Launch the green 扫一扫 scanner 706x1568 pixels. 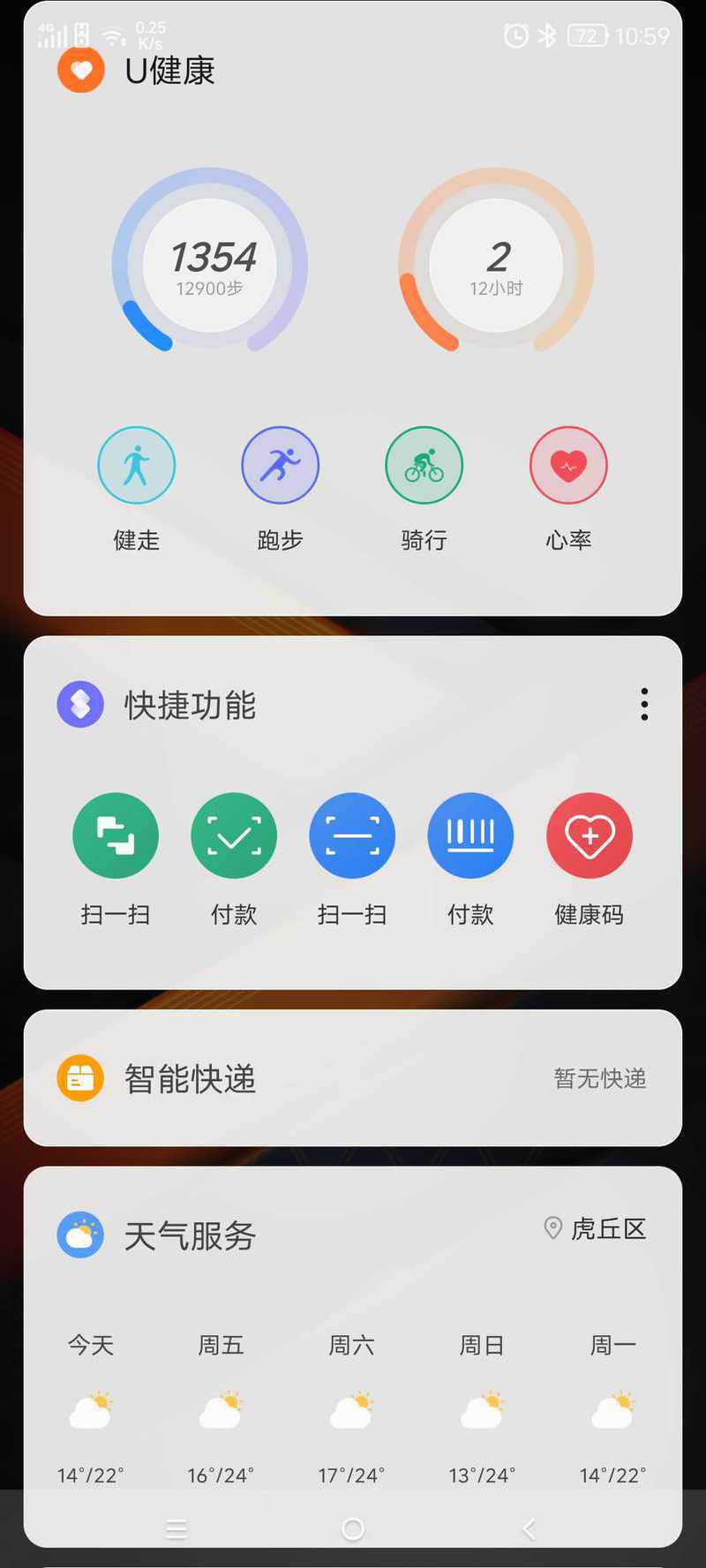click(x=116, y=836)
